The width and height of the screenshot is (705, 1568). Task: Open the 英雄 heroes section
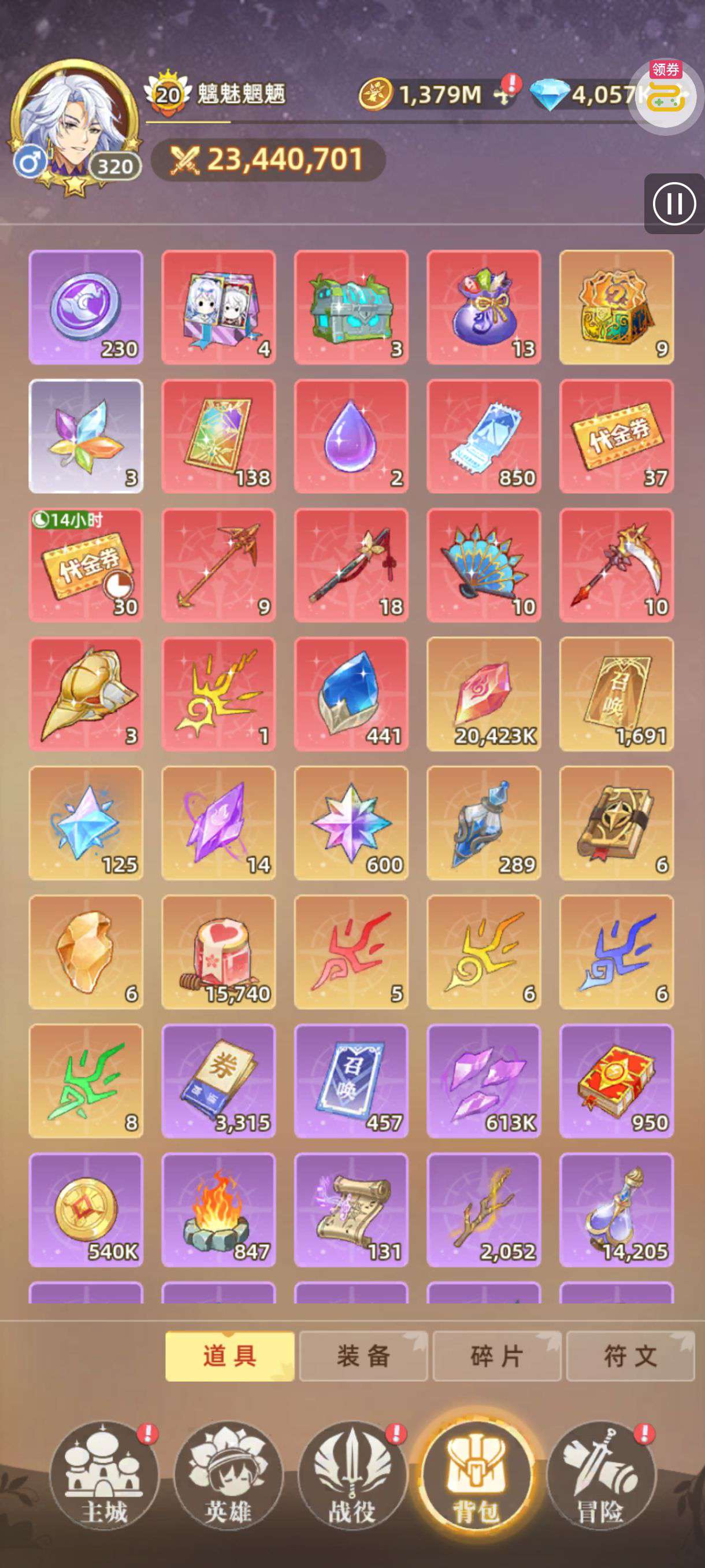228,1477
